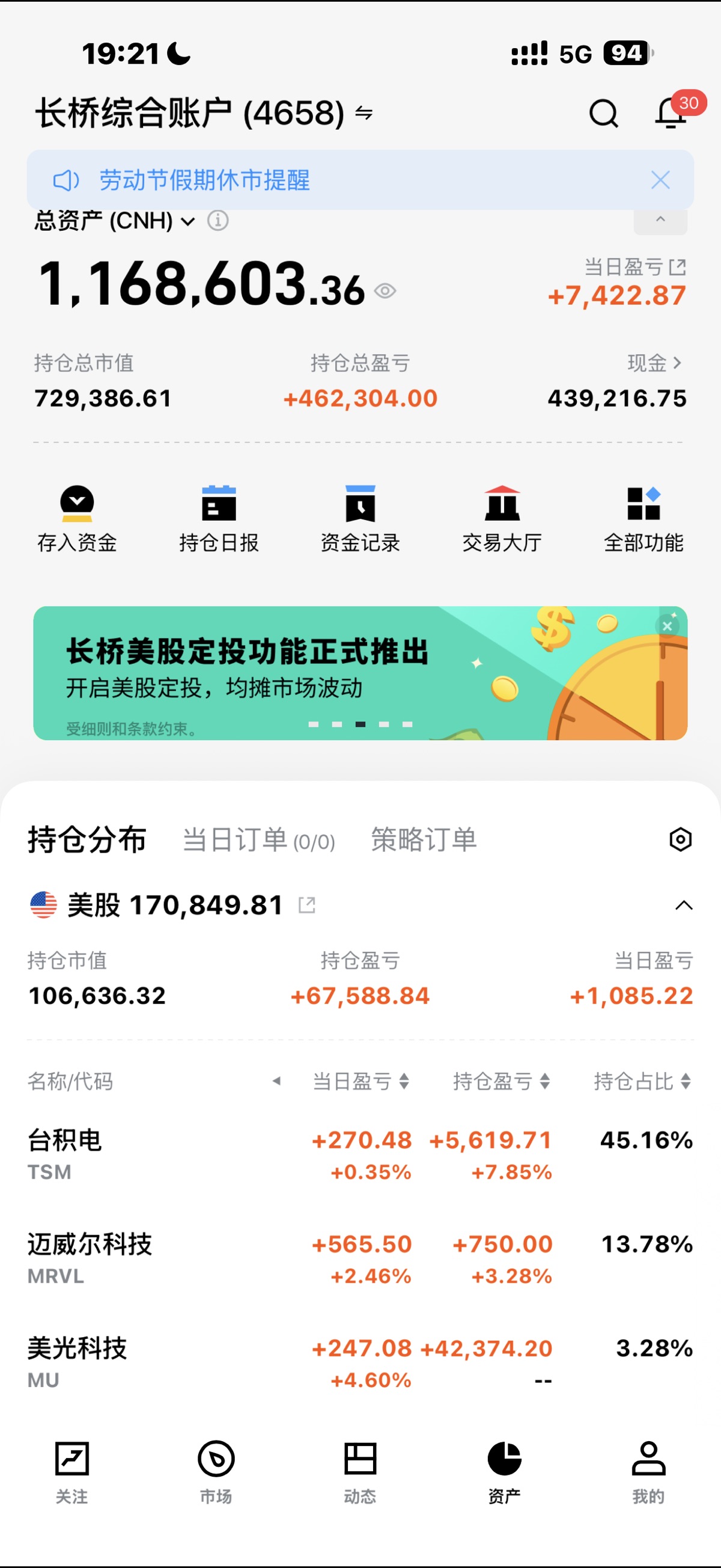Viewport: 721px width, 1568px height.
Task: Sort holdings by 持仓占比
Action: pyautogui.click(x=642, y=1082)
